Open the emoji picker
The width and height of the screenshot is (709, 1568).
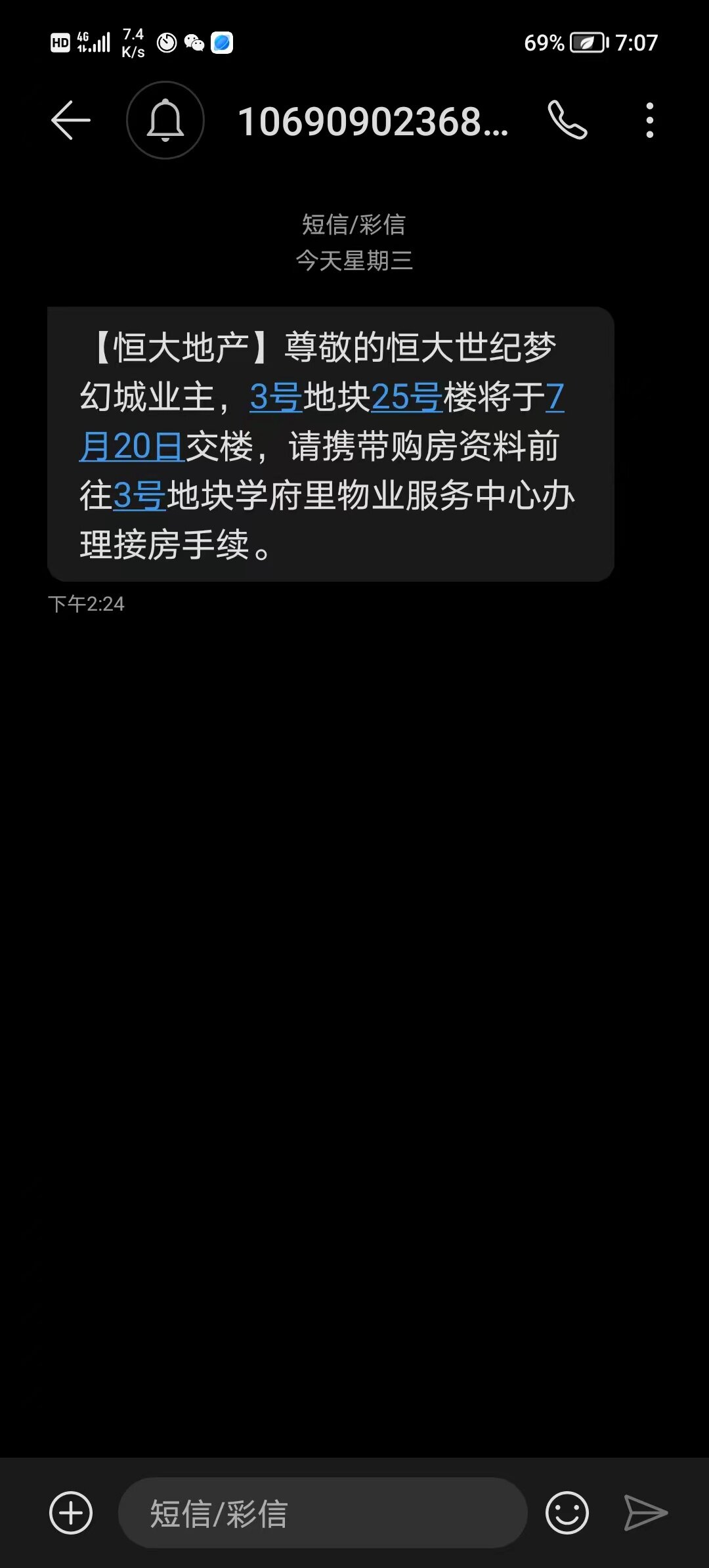[x=567, y=1513]
